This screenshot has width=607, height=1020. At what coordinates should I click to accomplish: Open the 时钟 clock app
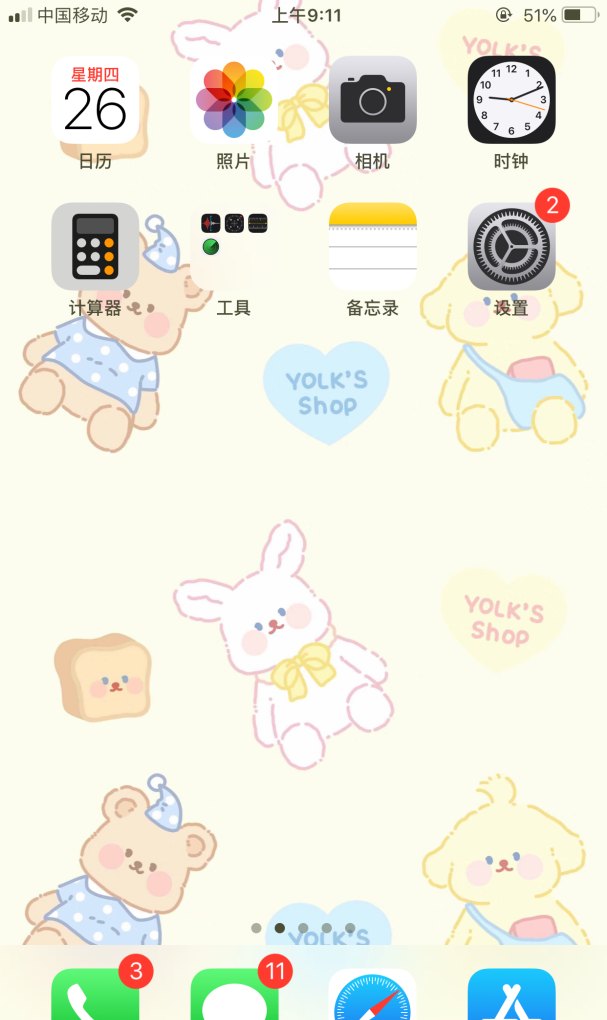(x=511, y=100)
